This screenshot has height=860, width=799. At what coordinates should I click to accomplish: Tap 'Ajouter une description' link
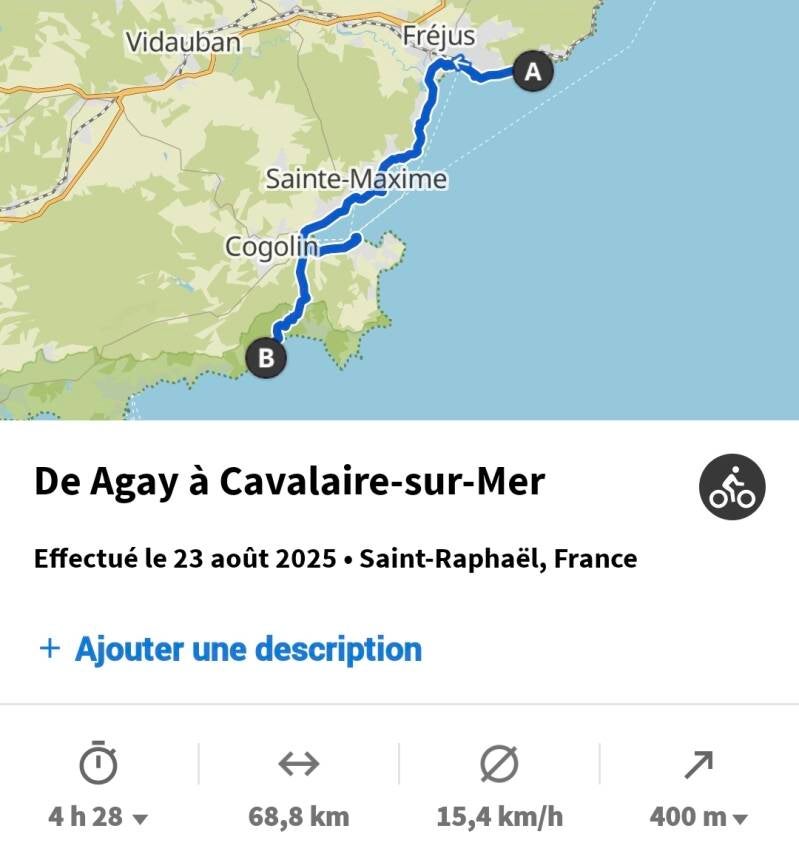click(230, 649)
